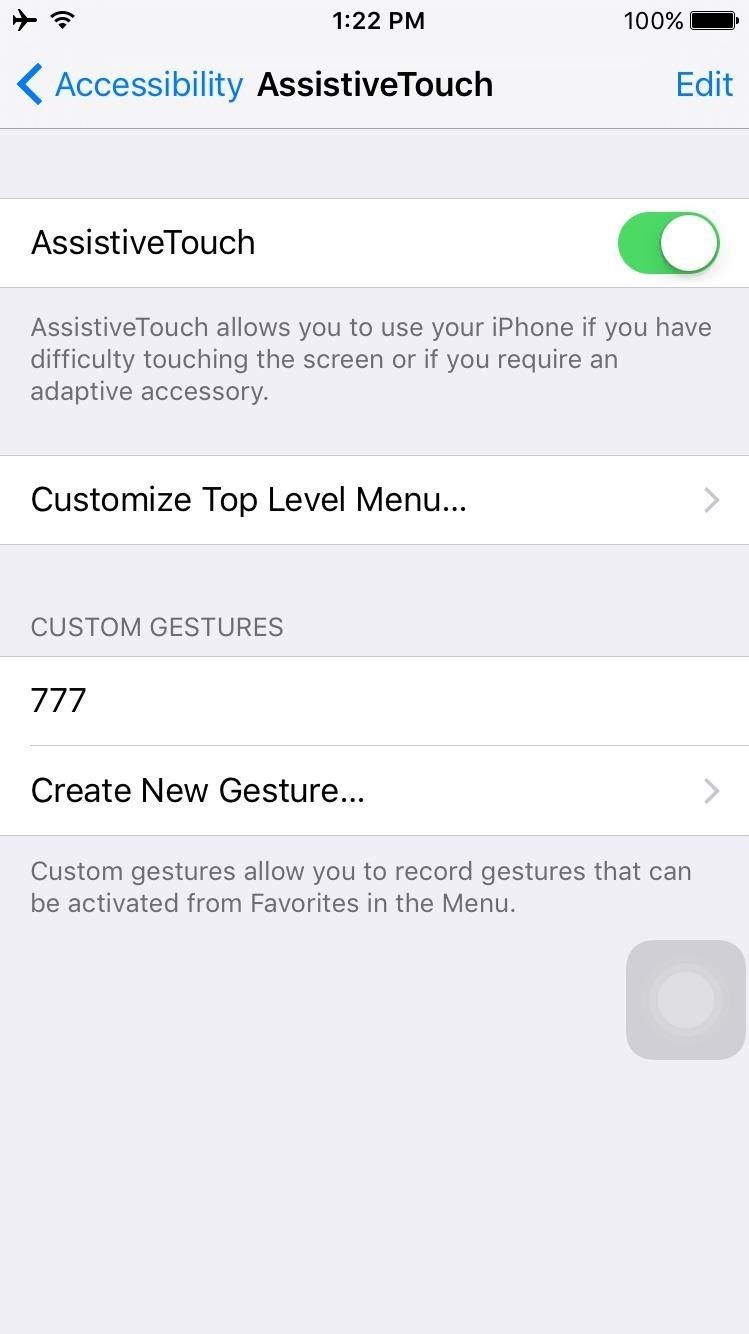Tap the airplane mode icon in status bar

(x=25, y=19)
